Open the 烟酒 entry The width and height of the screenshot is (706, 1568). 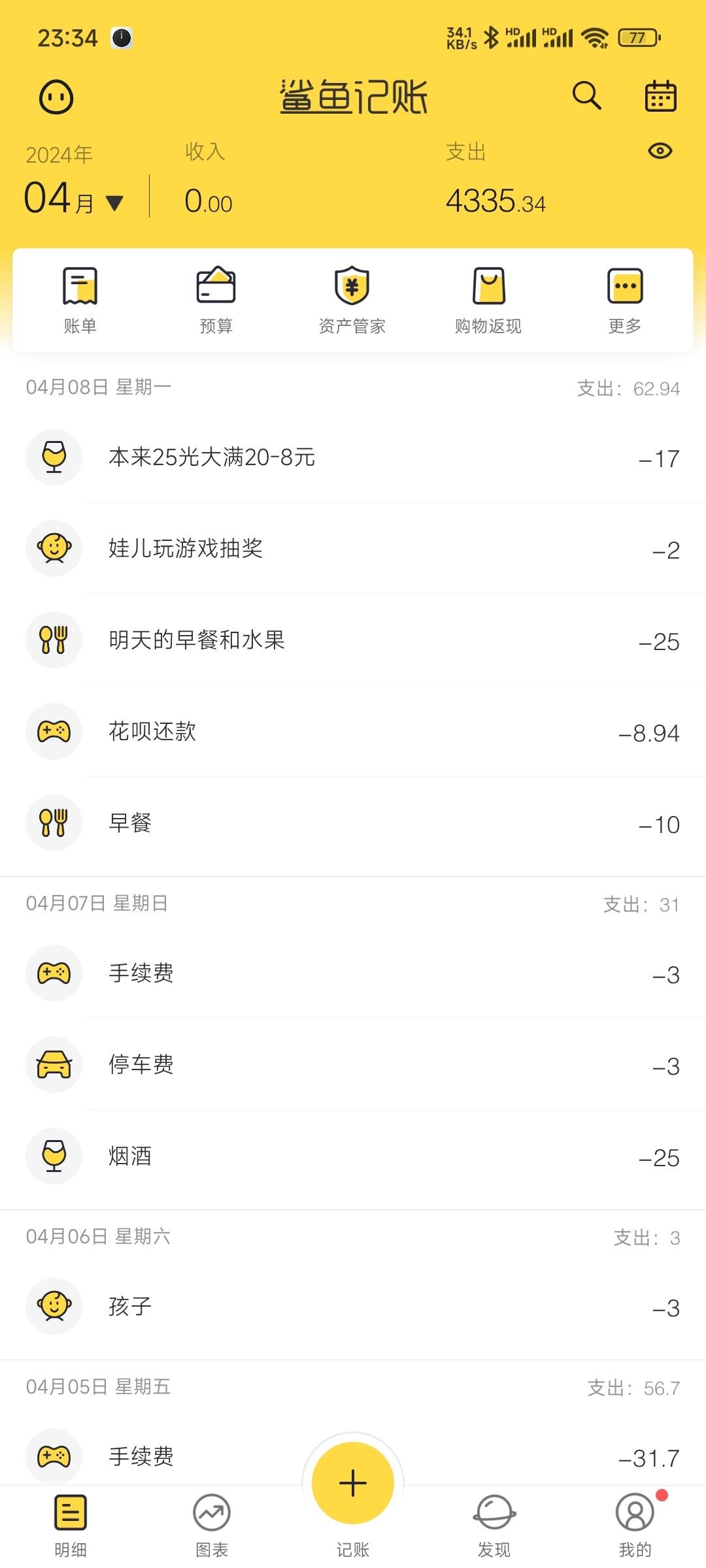click(x=353, y=1156)
